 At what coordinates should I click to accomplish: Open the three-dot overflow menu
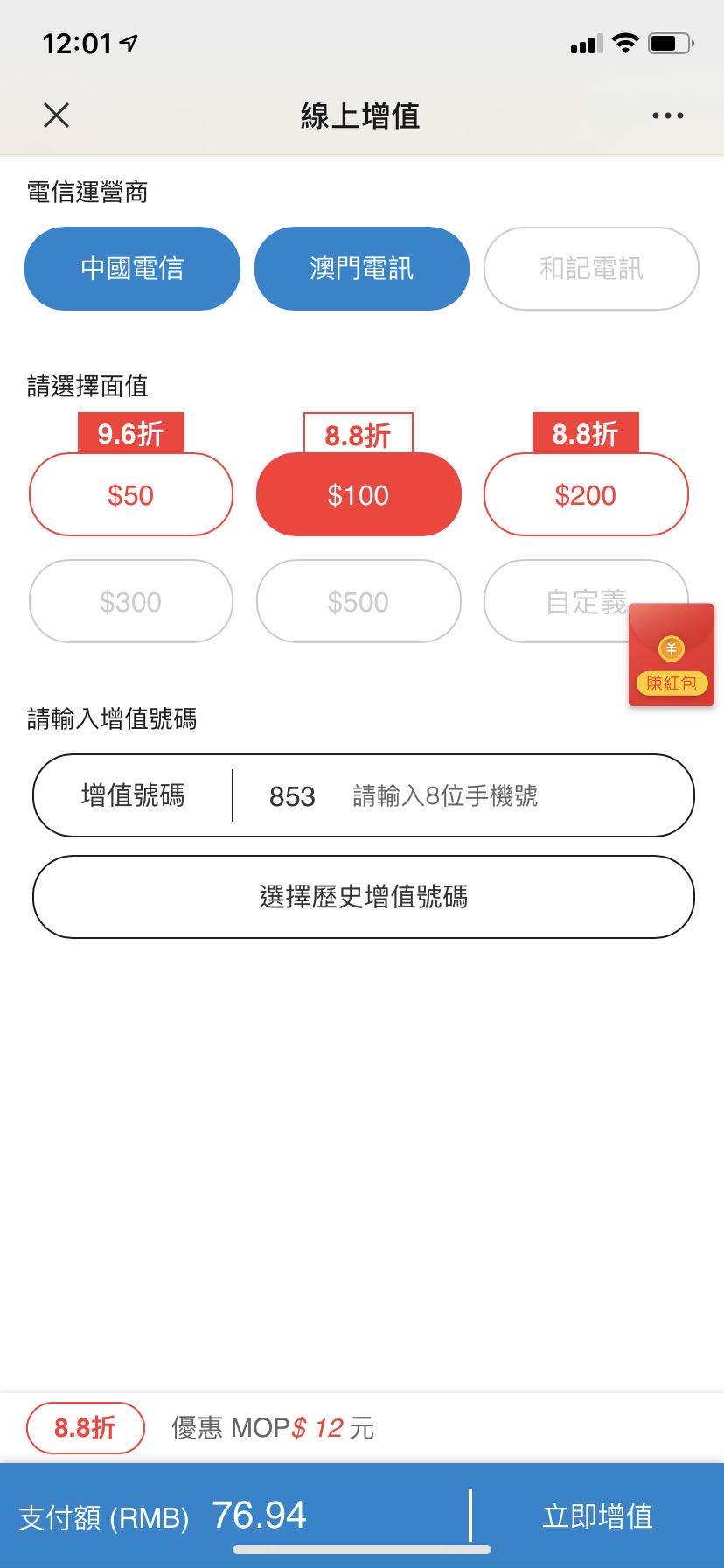click(667, 115)
